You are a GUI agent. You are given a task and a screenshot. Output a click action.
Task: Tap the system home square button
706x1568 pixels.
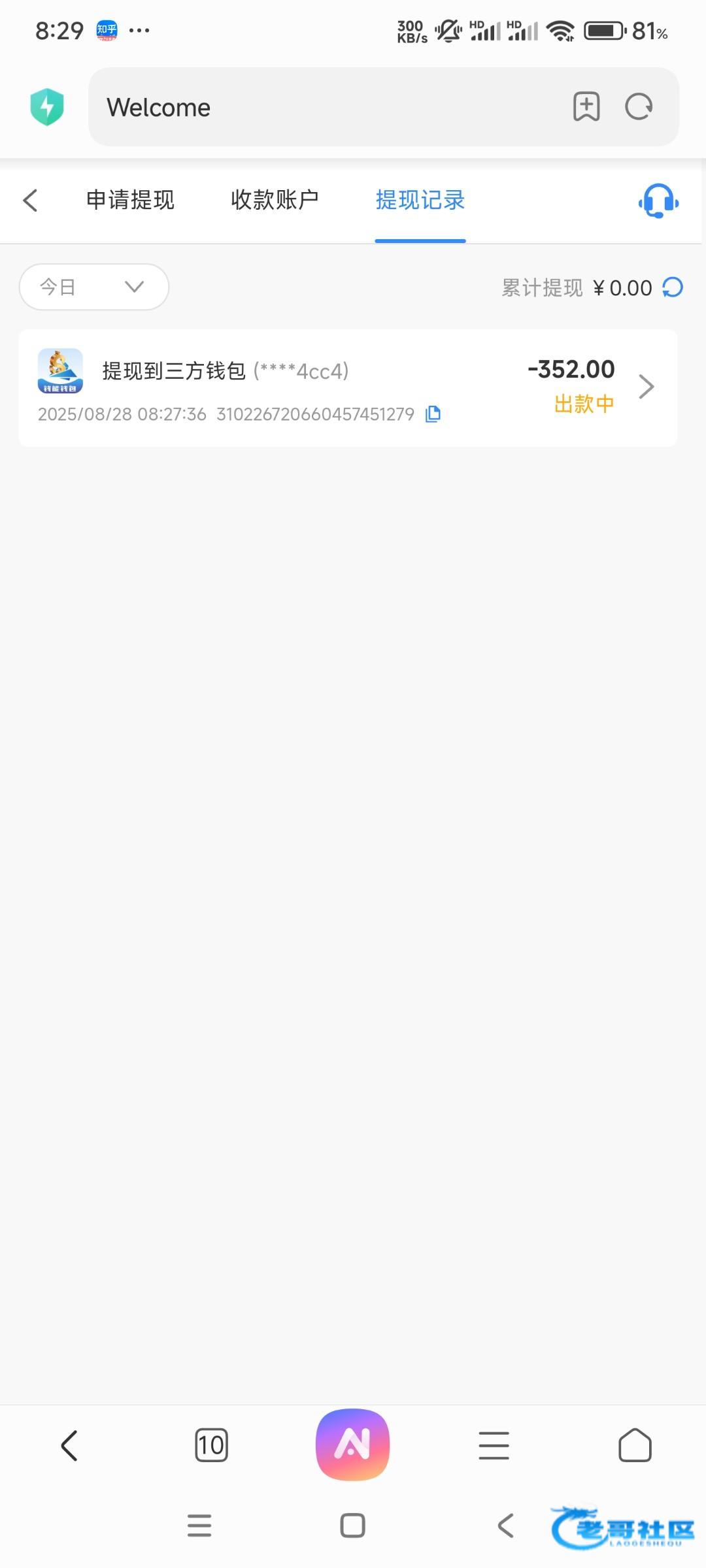[x=352, y=1526]
